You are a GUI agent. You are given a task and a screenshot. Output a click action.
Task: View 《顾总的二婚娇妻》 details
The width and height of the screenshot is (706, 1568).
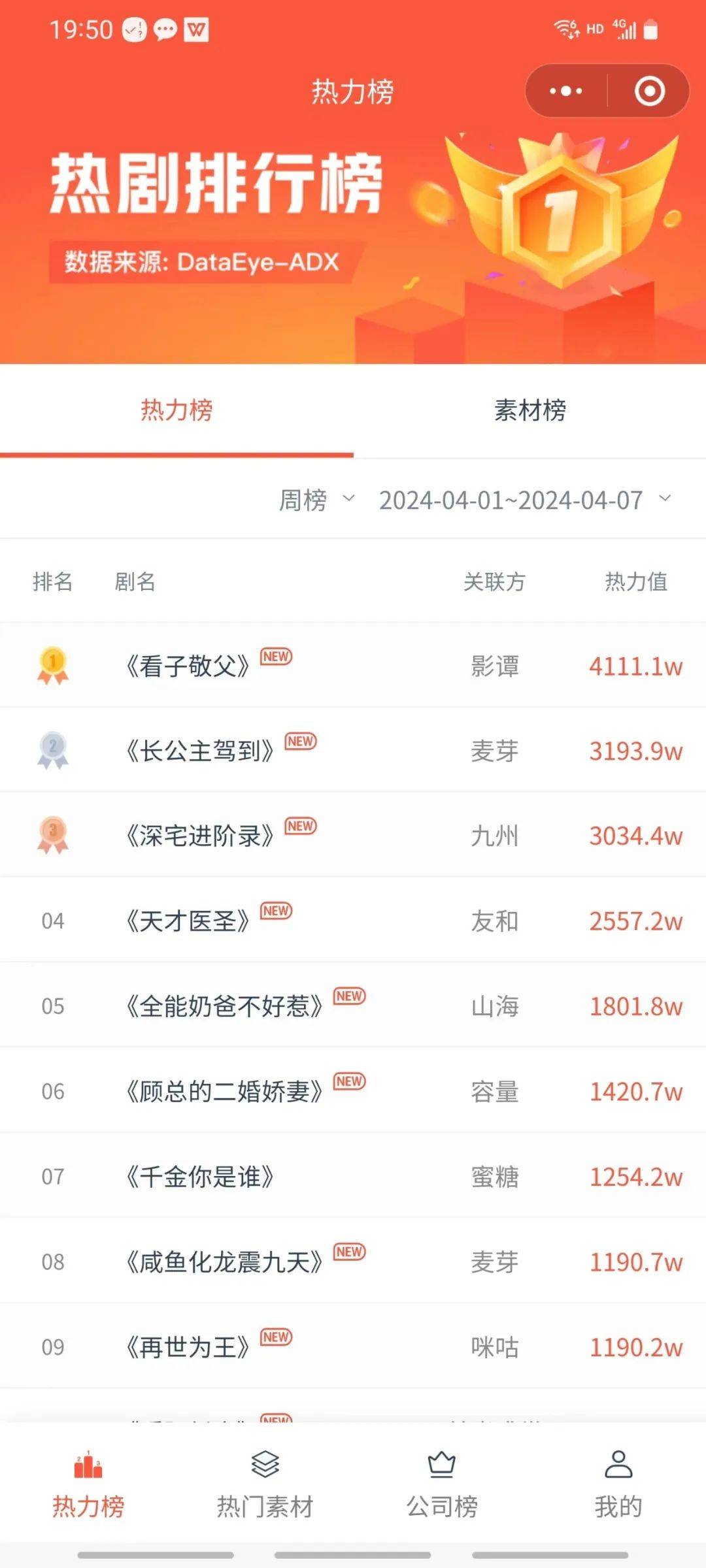(x=224, y=1091)
